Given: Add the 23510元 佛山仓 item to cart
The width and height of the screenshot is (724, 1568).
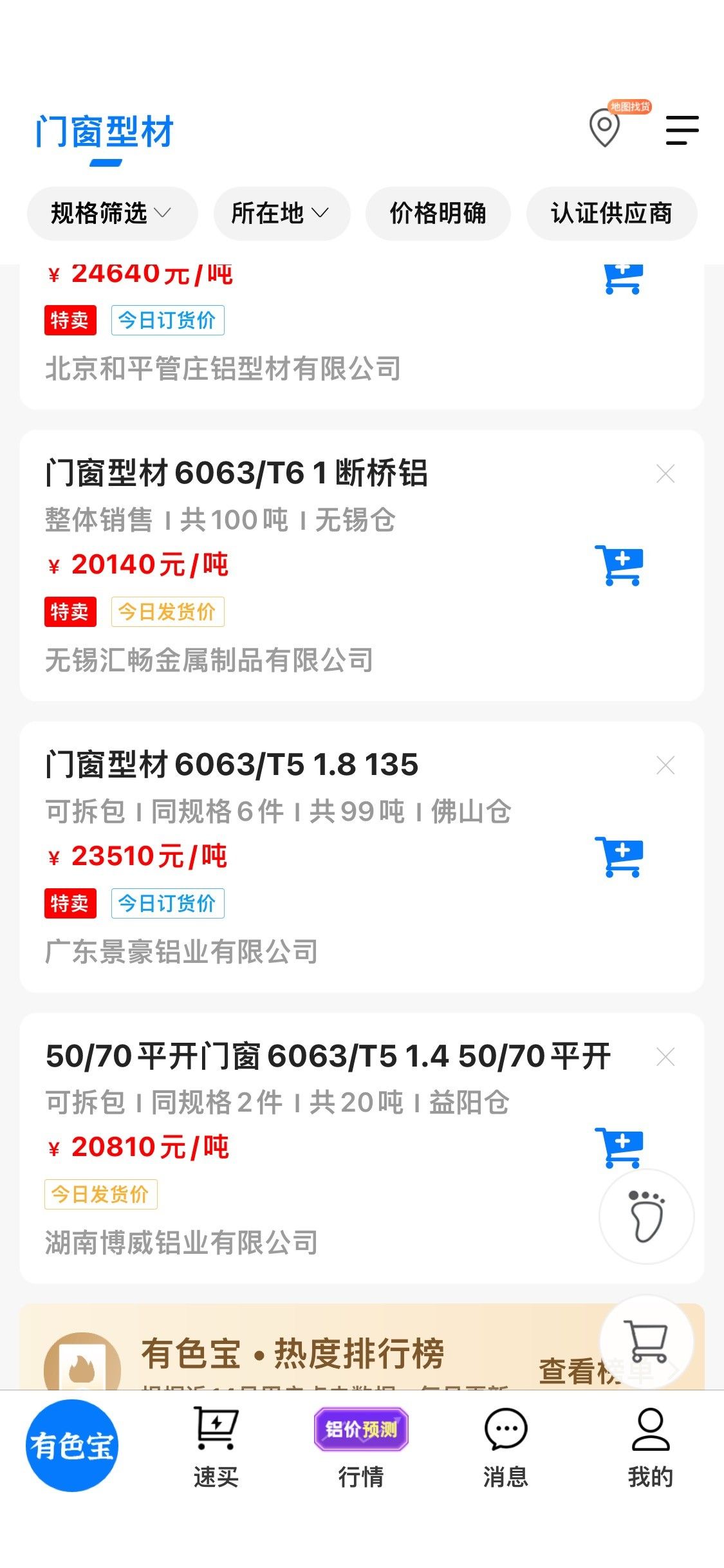Looking at the screenshot, I should pyautogui.click(x=619, y=857).
